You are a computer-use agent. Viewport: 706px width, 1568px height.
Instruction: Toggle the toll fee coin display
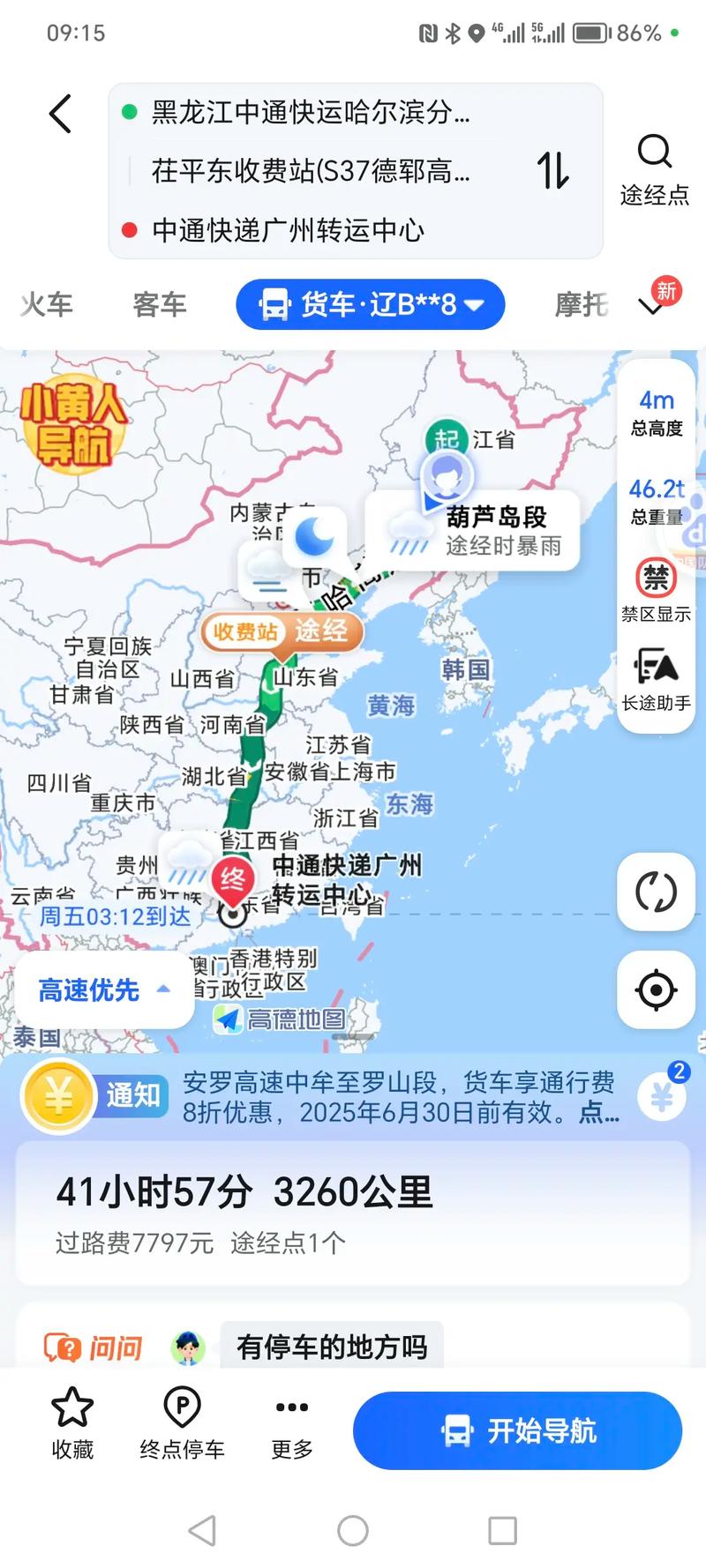(661, 1095)
